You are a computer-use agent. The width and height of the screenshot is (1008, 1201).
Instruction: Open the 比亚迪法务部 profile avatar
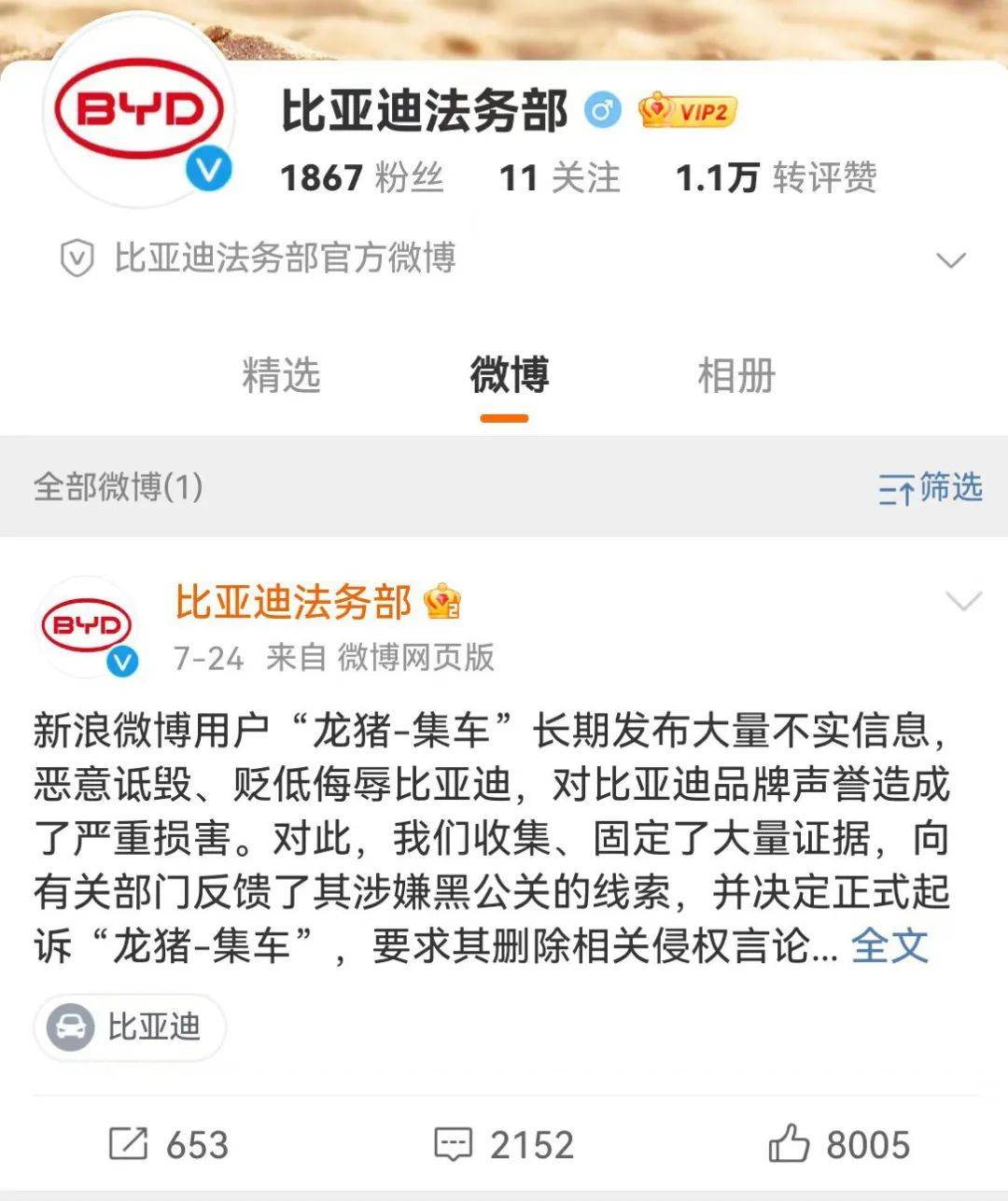click(140, 112)
